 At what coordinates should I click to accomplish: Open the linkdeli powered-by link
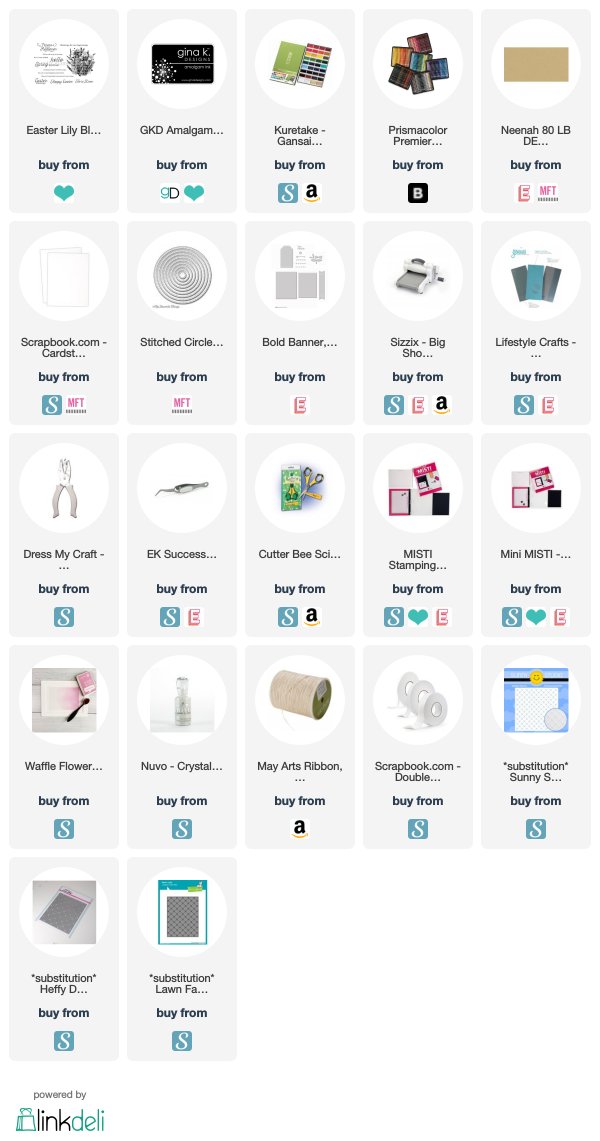click(x=60, y=1113)
